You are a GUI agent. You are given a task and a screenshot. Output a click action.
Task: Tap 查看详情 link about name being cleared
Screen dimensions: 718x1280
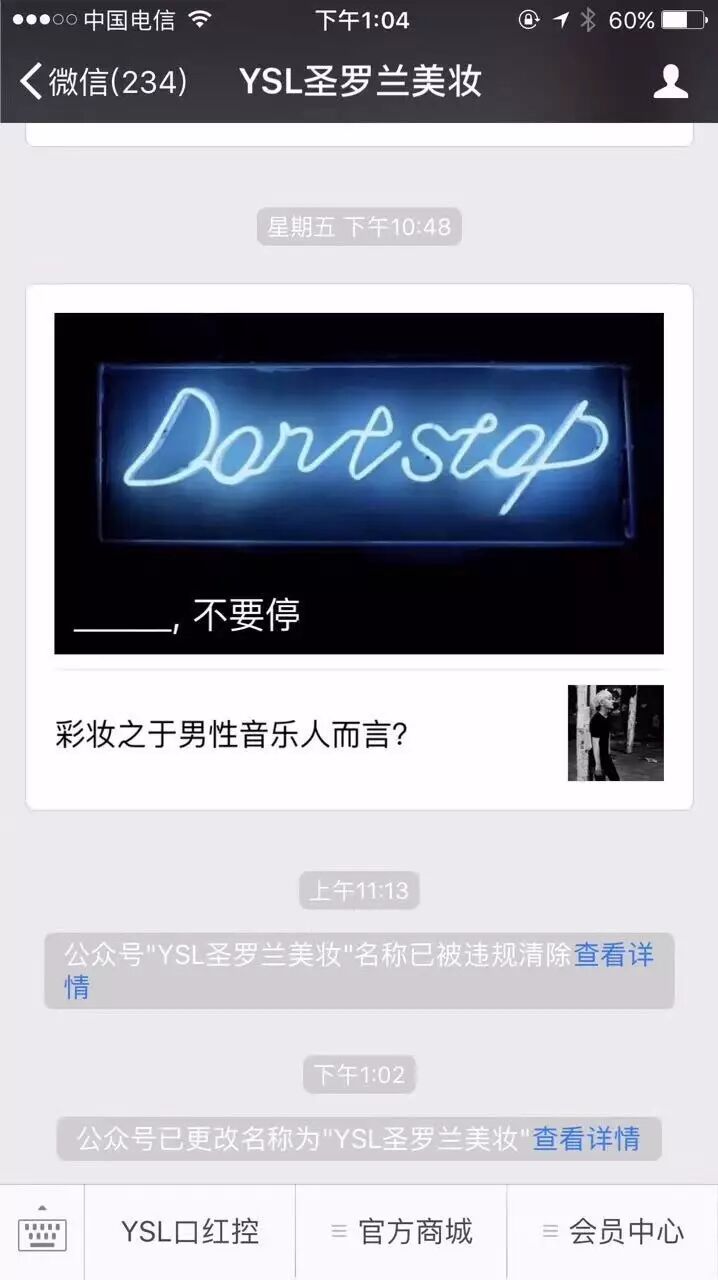click(612, 956)
